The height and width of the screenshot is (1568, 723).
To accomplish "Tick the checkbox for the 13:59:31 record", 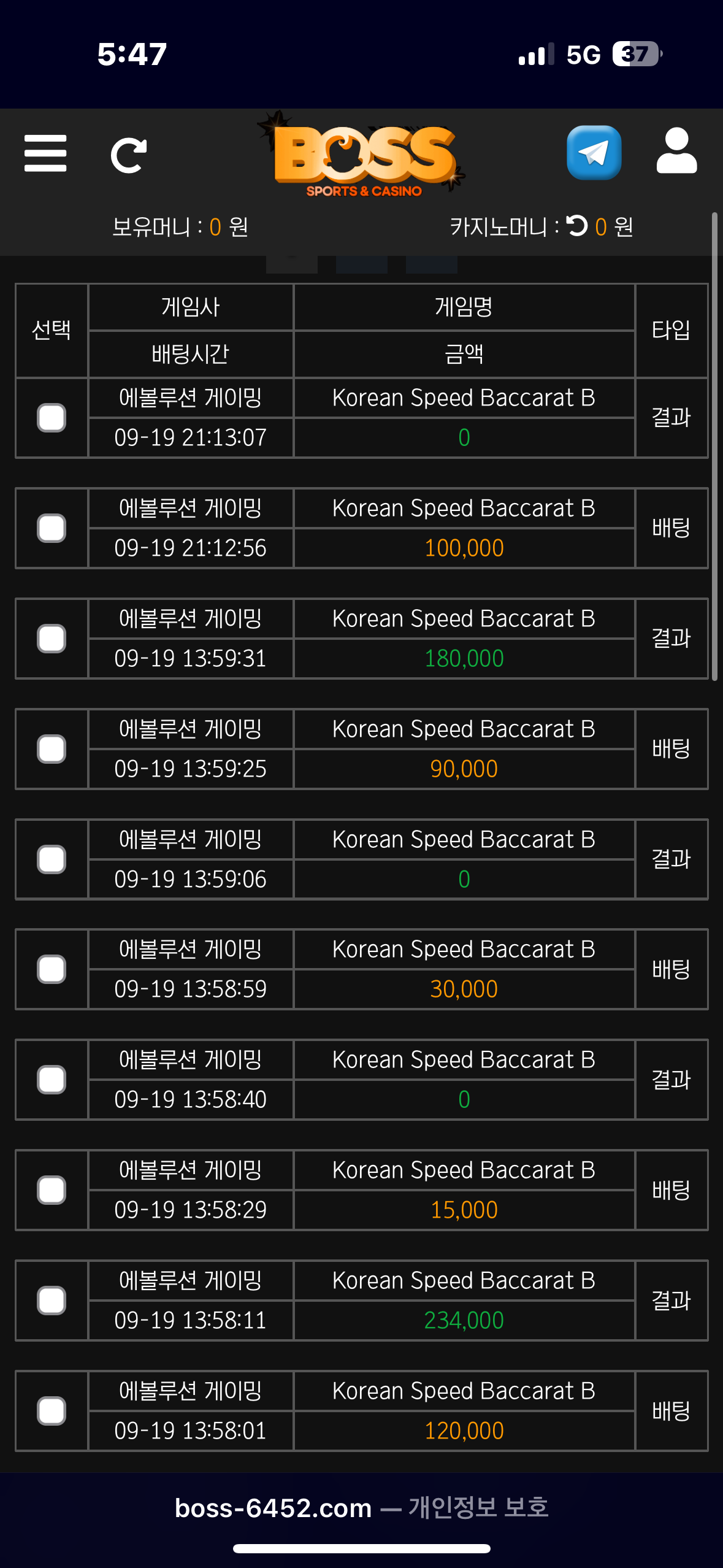I will [x=52, y=639].
